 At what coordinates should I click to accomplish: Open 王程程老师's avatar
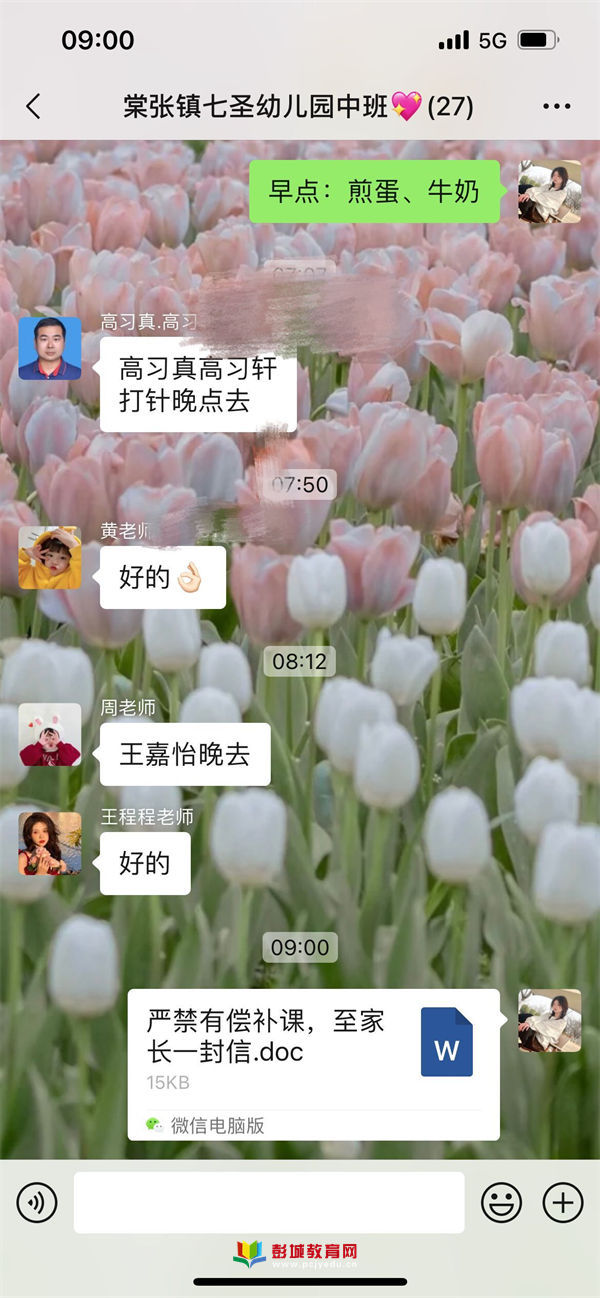click(x=50, y=843)
